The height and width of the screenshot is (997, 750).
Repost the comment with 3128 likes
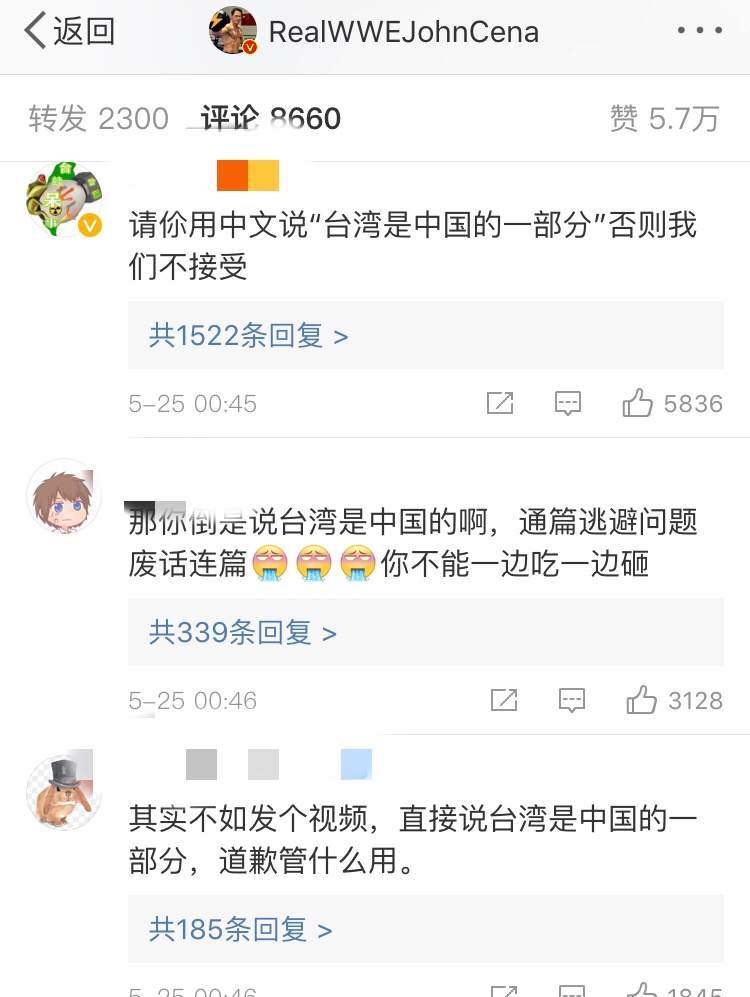[x=504, y=700]
